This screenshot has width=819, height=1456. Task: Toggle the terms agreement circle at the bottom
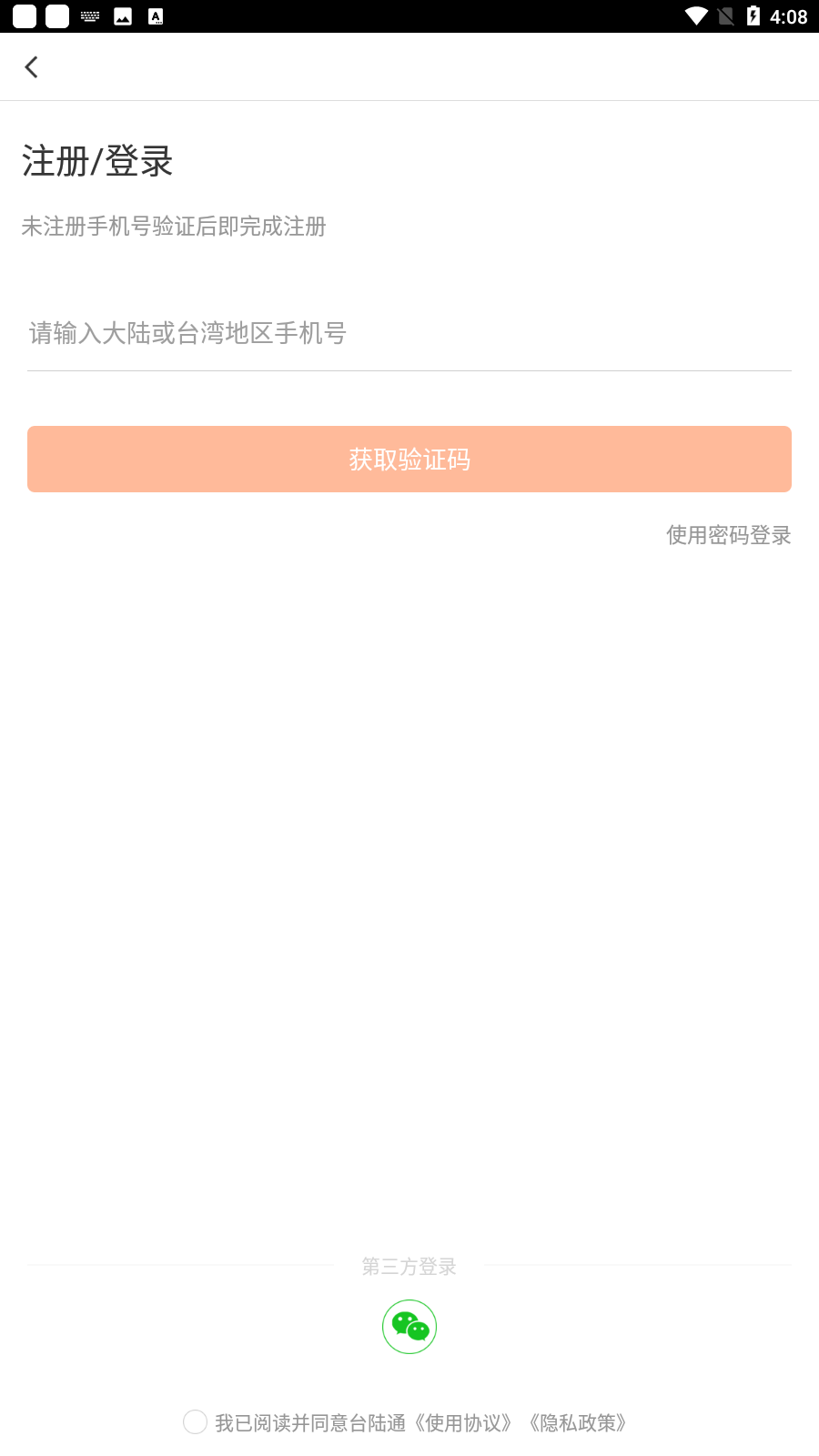click(x=195, y=1421)
